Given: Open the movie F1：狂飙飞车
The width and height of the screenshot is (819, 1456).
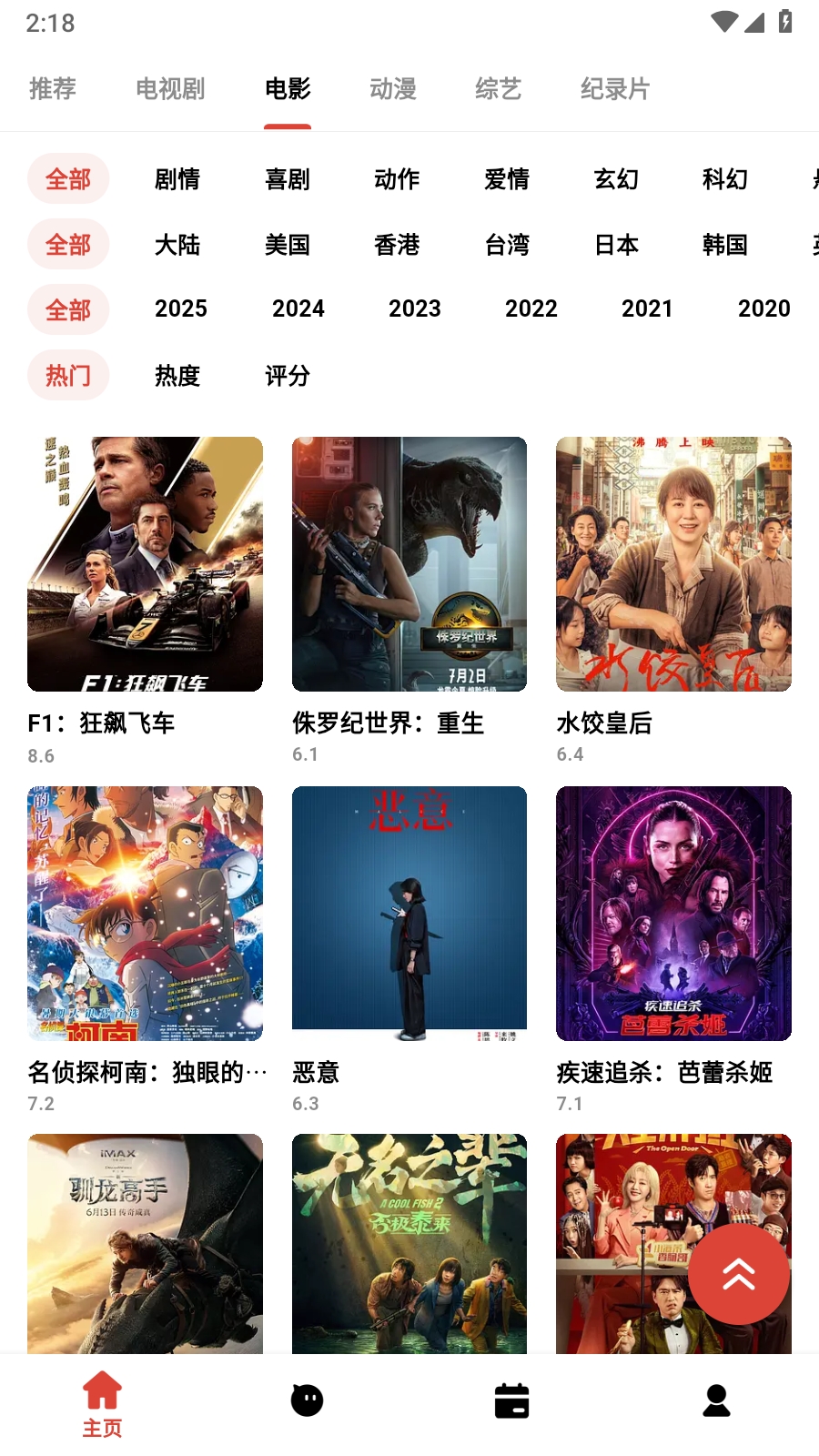Looking at the screenshot, I should (146, 564).
